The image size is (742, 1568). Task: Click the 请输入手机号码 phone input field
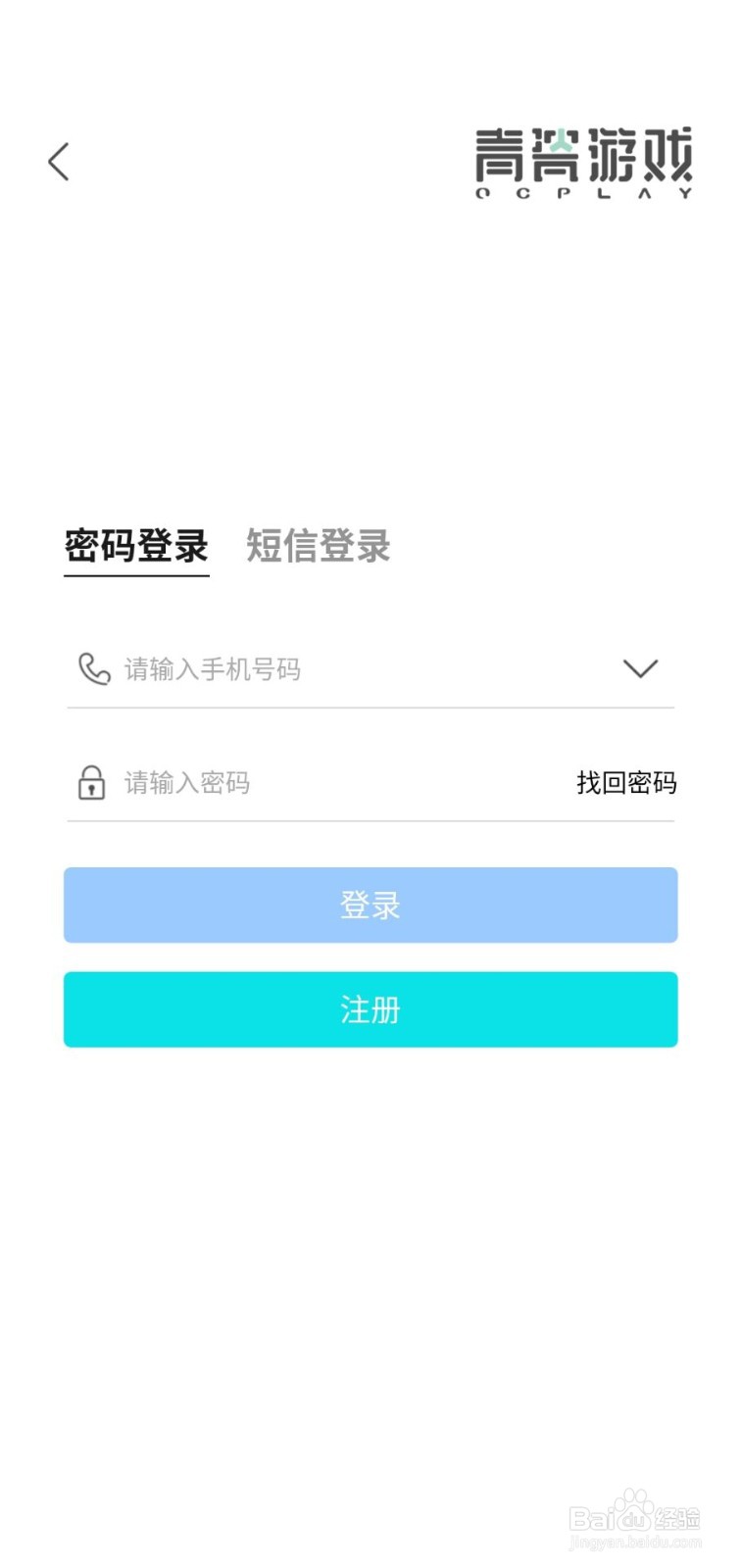point(294,668)
